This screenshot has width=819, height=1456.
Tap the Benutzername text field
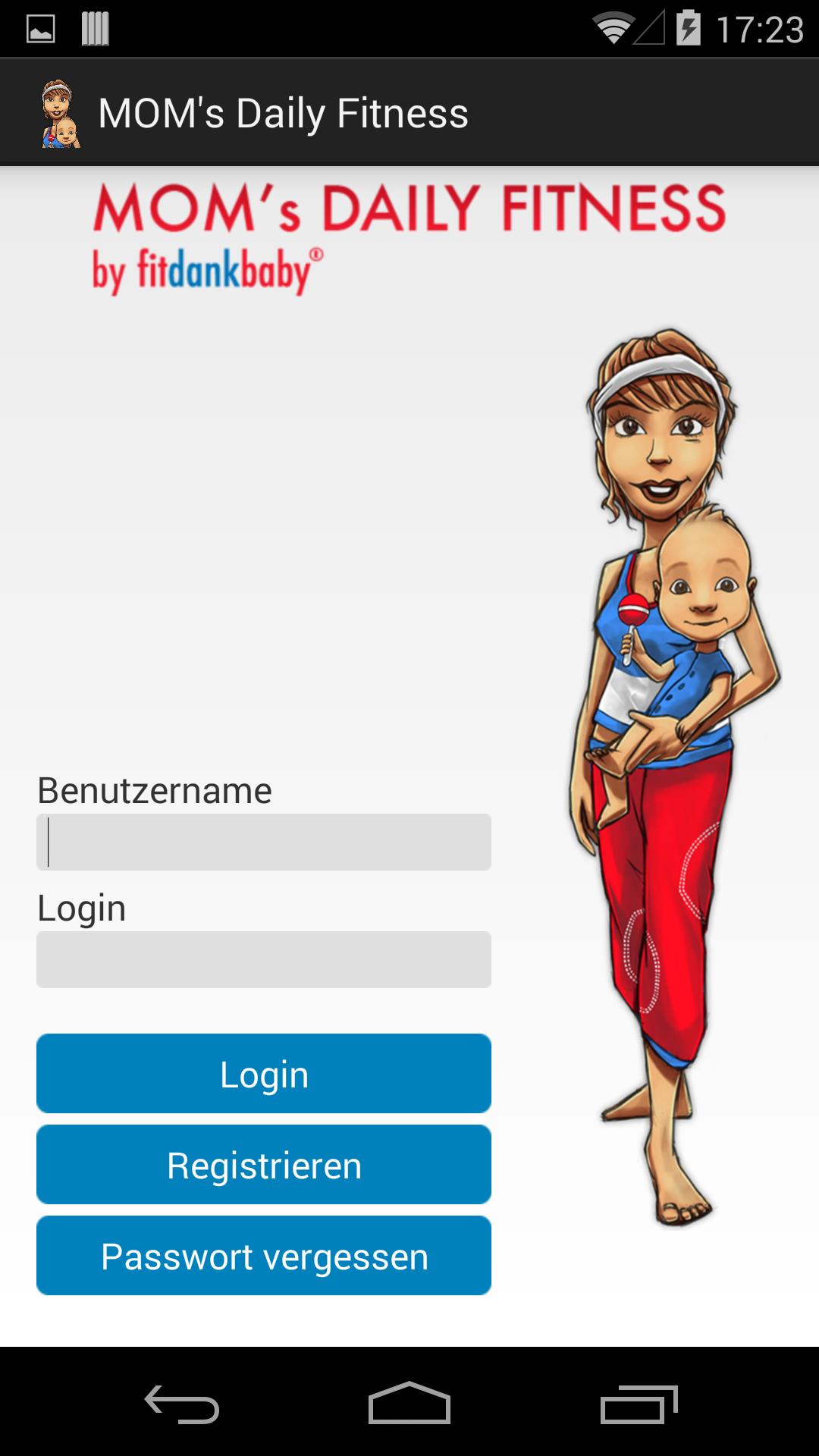pos(263,842)
